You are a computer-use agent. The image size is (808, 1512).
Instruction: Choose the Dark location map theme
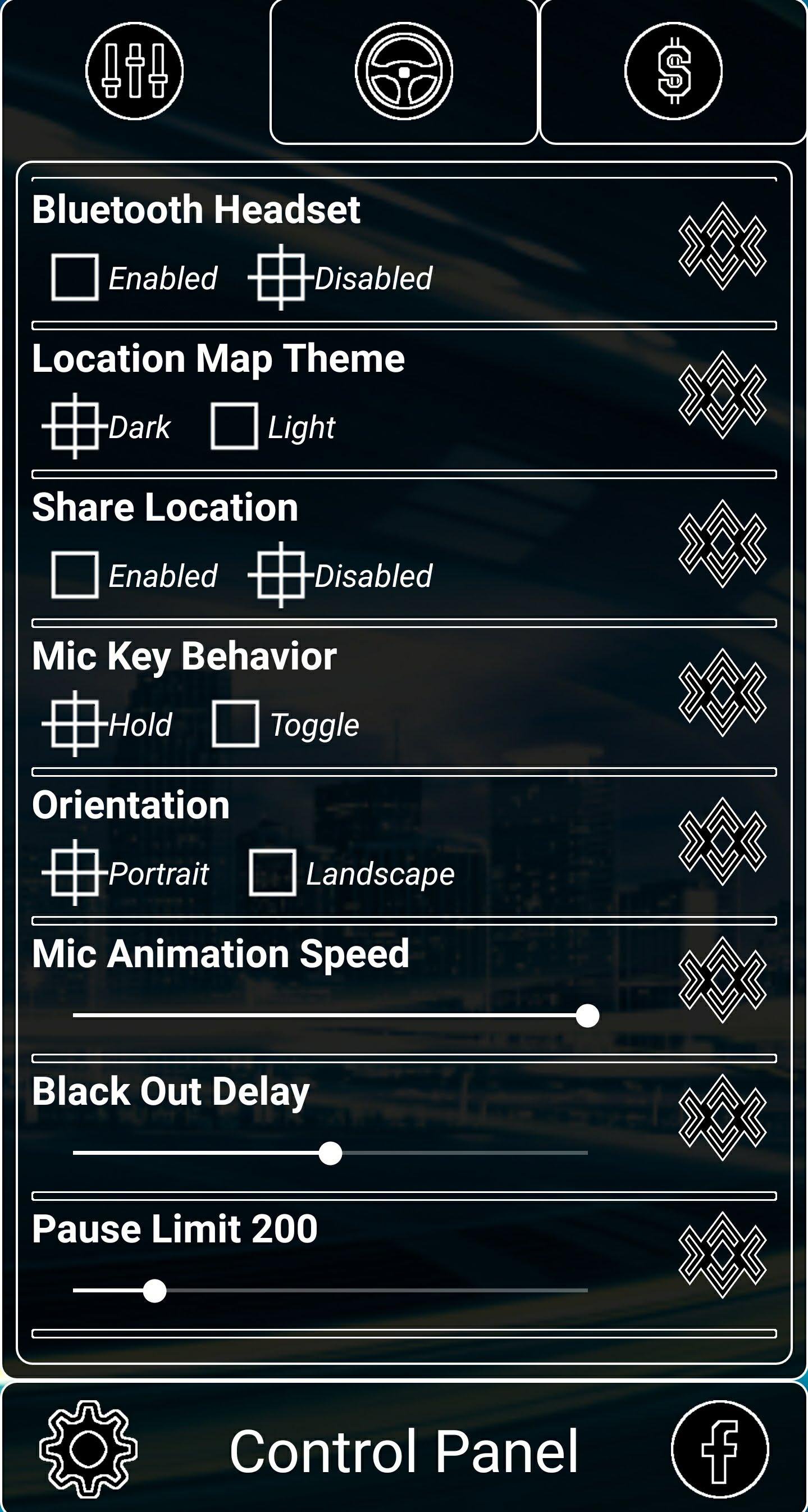coord(75,426)
